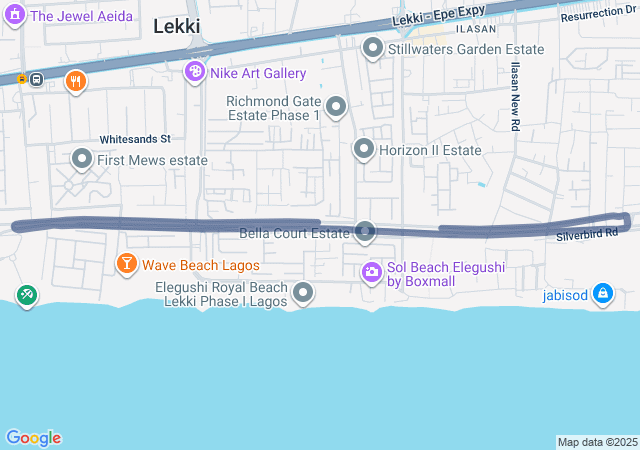Select The Jewel Aeida hotel pin
The height and width of the screenshot is (450, 640).
pyautogui.click(x=14, y=15)
